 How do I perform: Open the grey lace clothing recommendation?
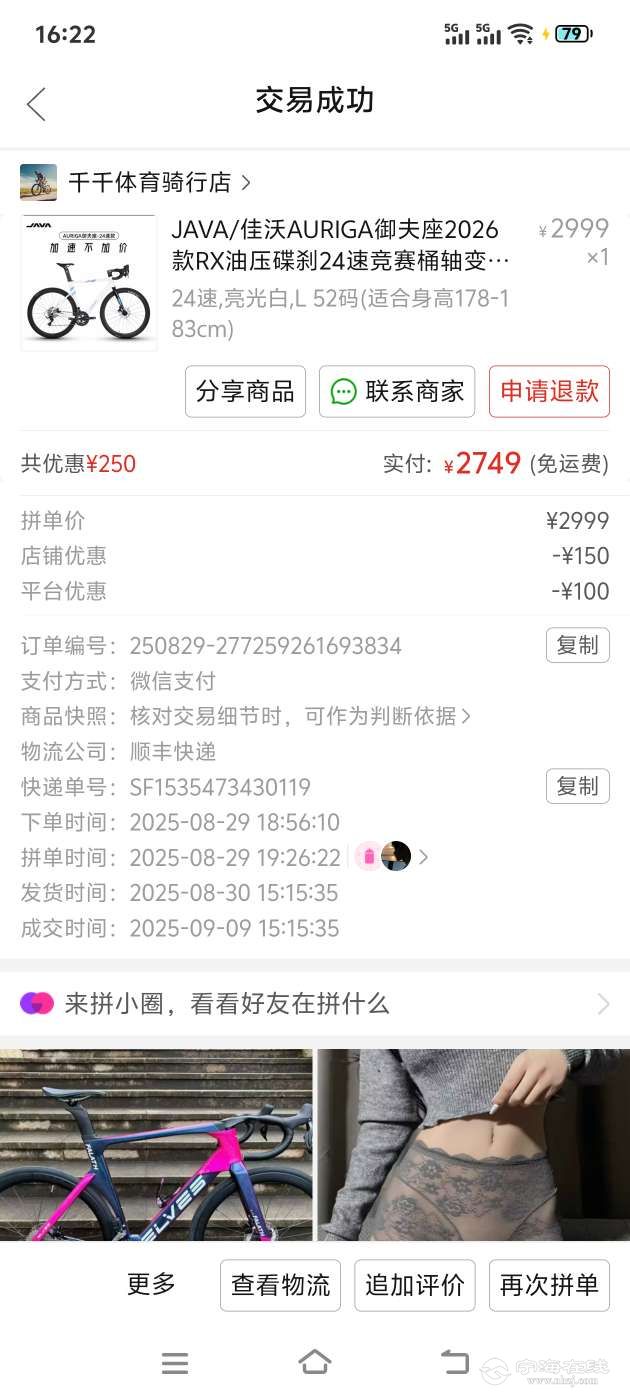coord(474,1144)
